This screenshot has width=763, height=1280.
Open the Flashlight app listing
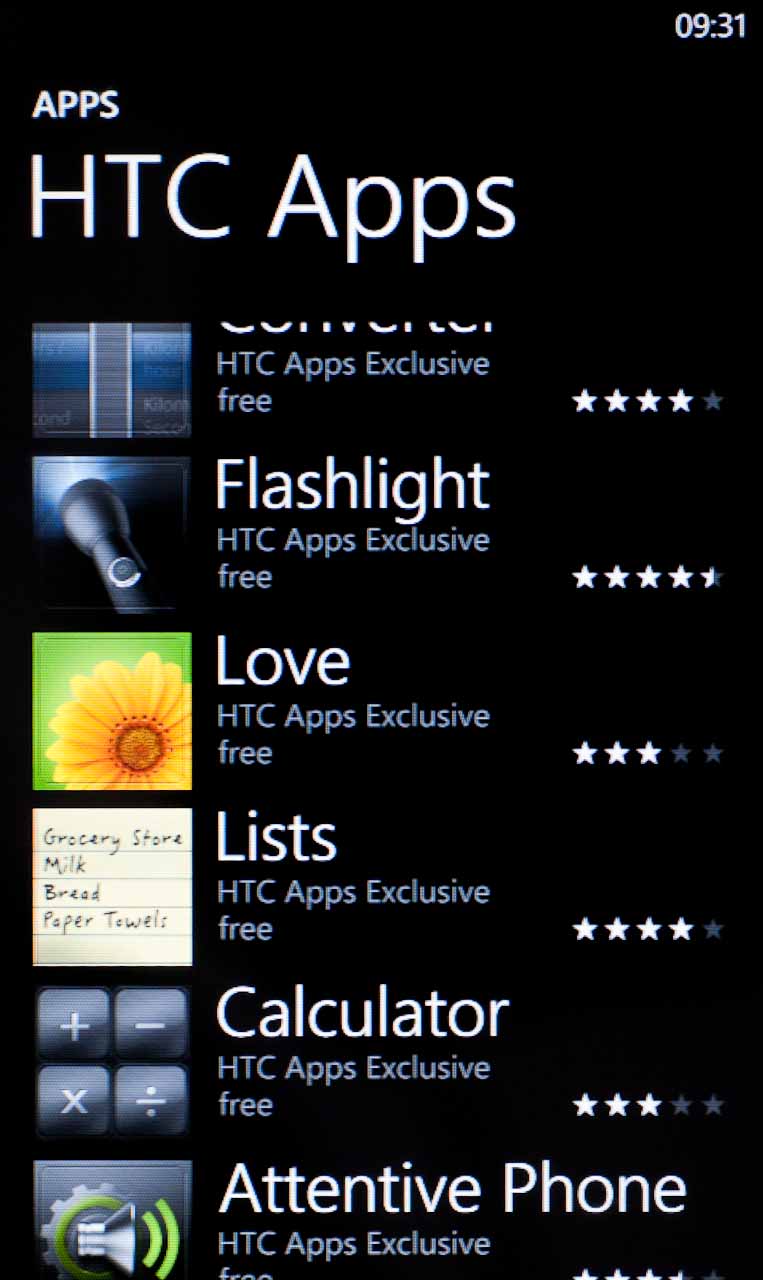(378, 533)
